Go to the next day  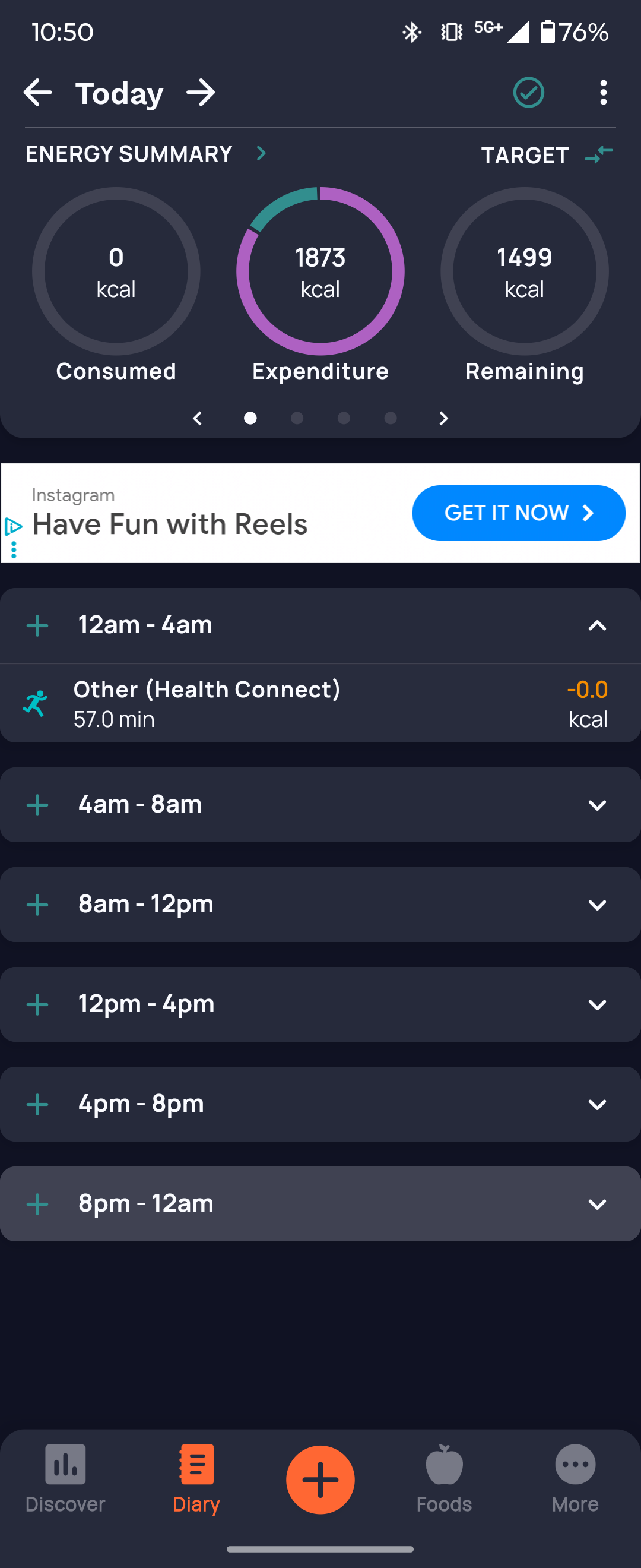coord(201,93)
